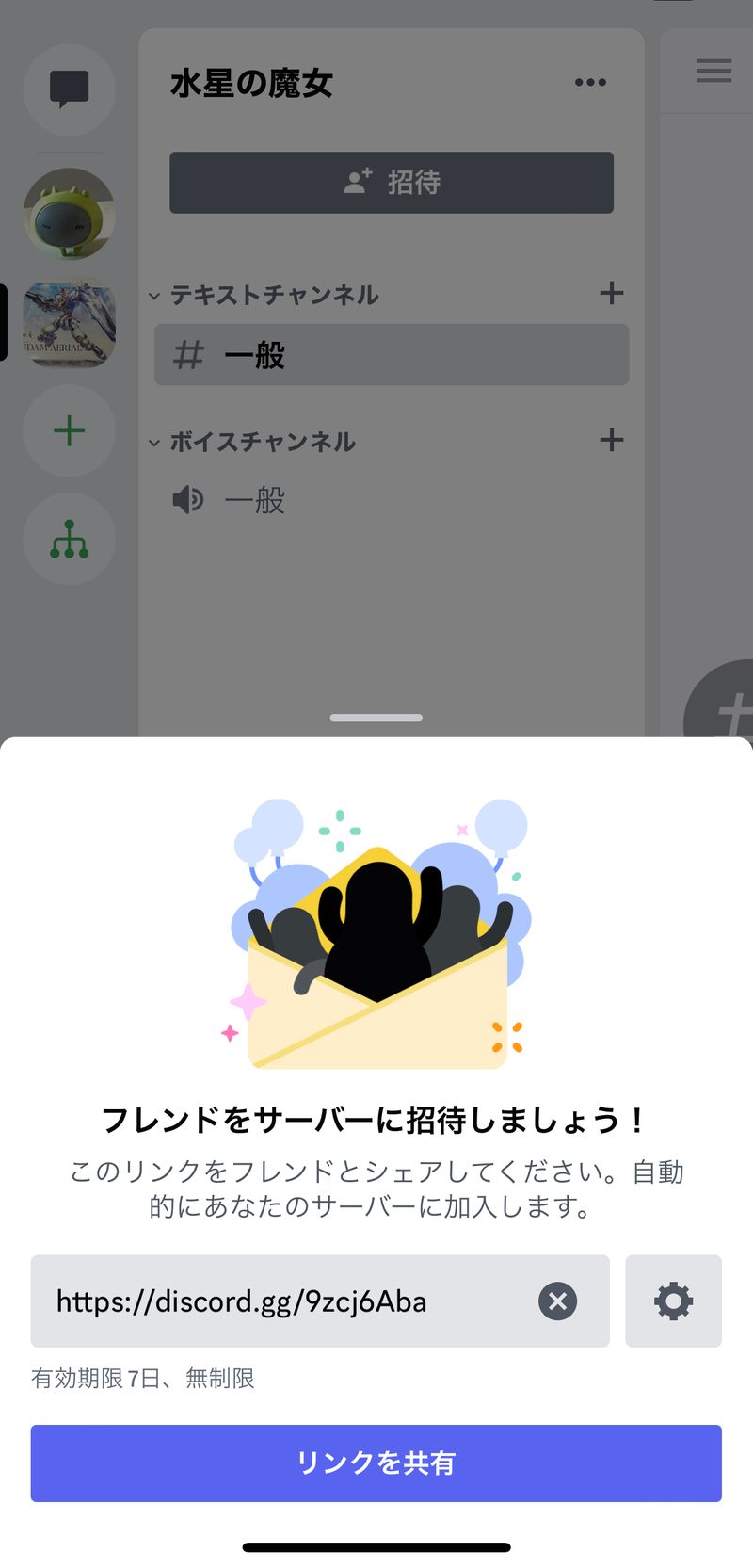Collapse the テキストチャンネル category
The width and height of the screenshot is (753, 1568).
[264, 295]
